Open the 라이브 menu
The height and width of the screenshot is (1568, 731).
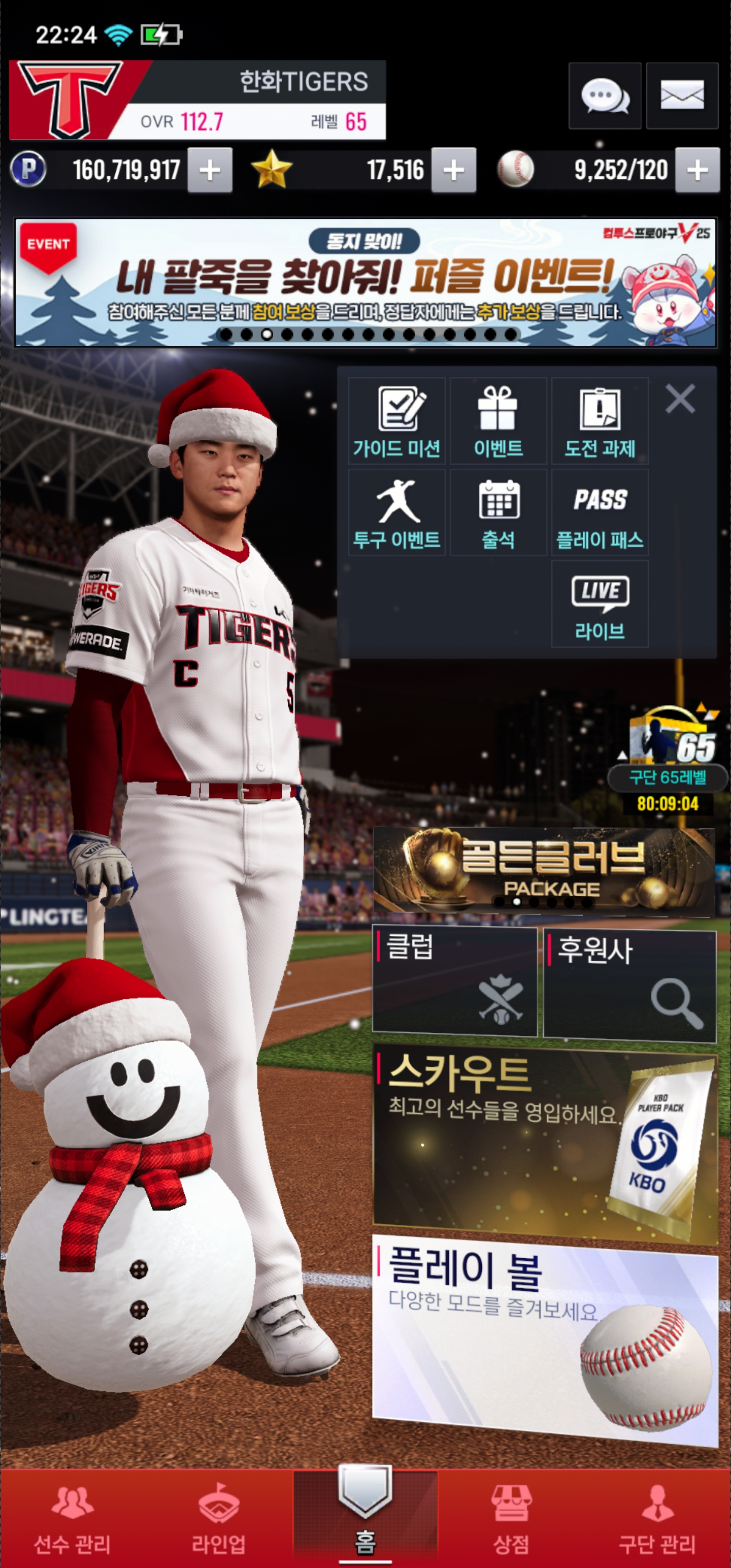pyautogui.click(x=600, y=604)
